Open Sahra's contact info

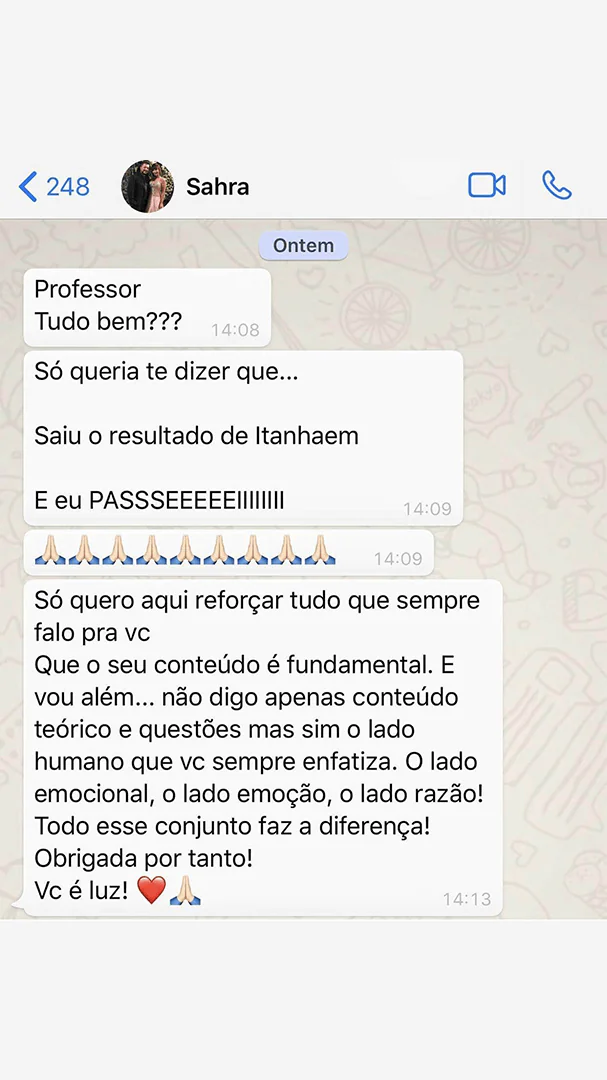click(x=217, y=186)
